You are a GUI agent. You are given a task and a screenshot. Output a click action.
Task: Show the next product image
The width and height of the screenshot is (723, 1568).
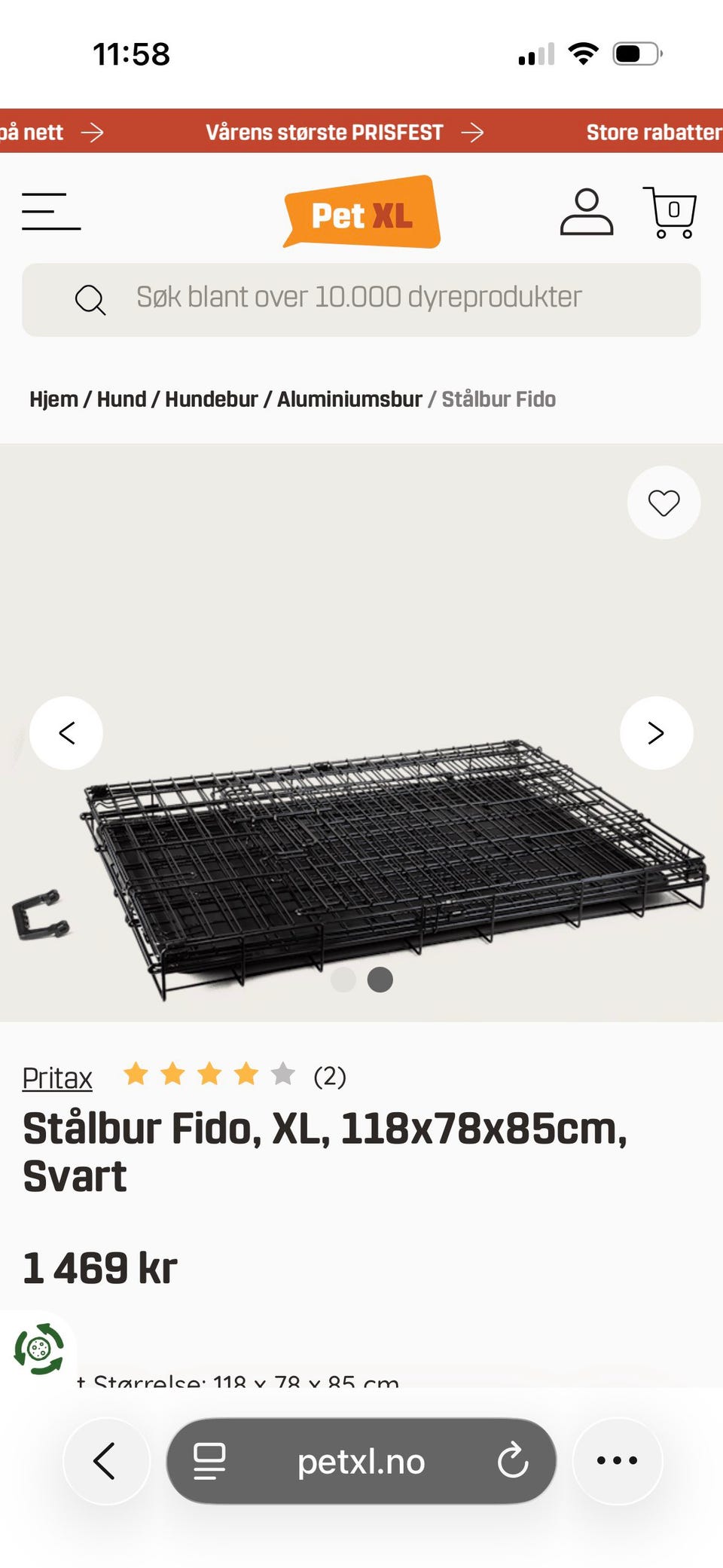[x=656, y=732]
